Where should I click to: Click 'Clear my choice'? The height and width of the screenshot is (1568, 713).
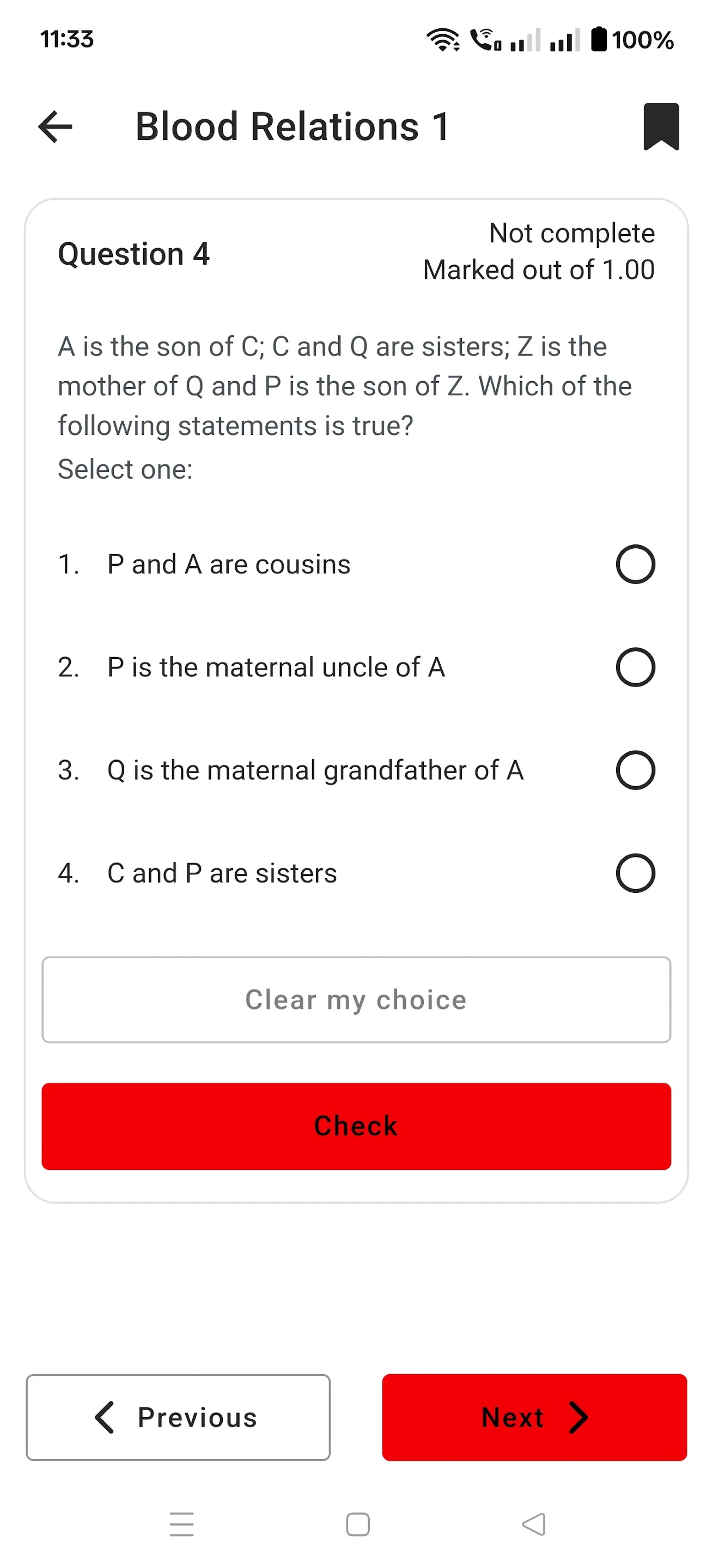click(356, 1000)
